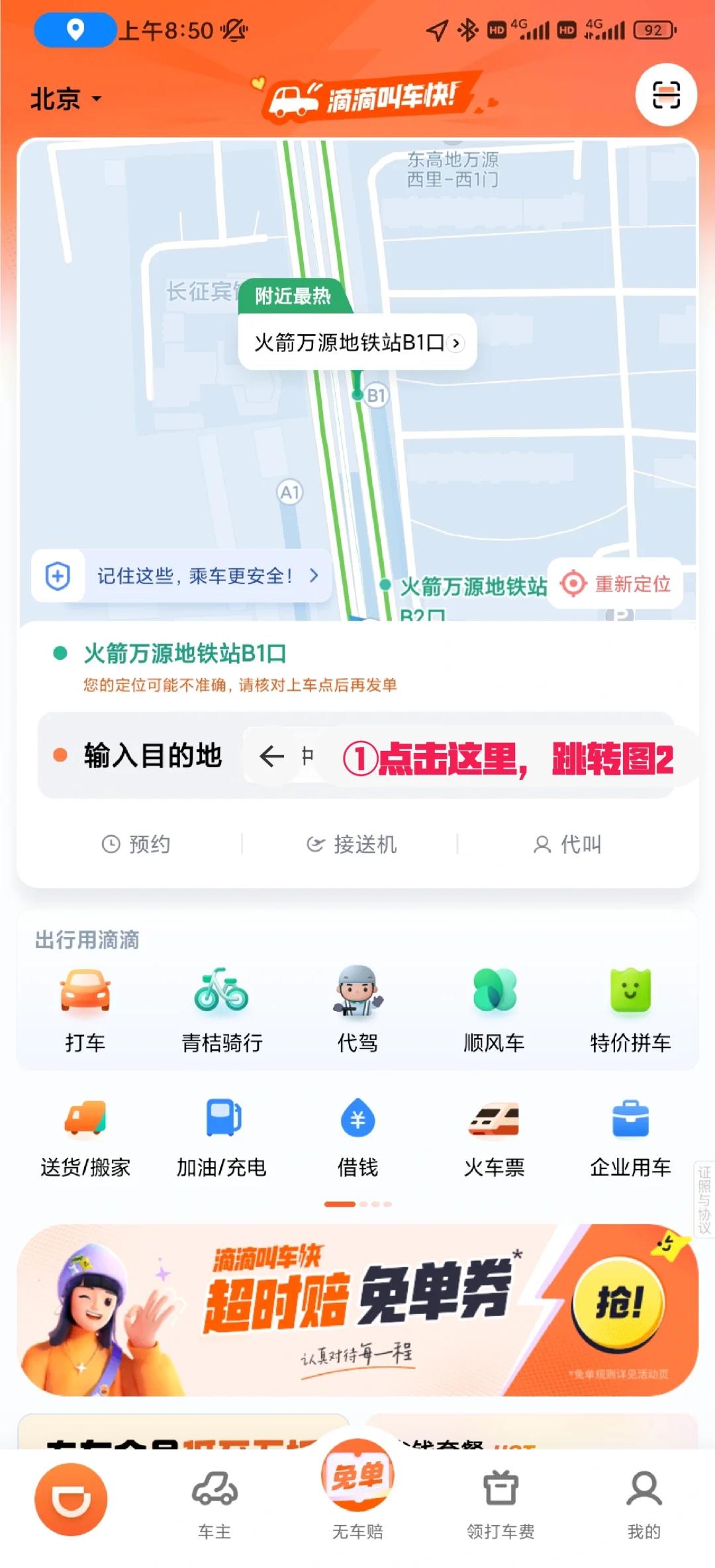Open the 打车 service icon
Image resolution: width=715 pixels, height=1568 pixels.
coord(85,1006)
